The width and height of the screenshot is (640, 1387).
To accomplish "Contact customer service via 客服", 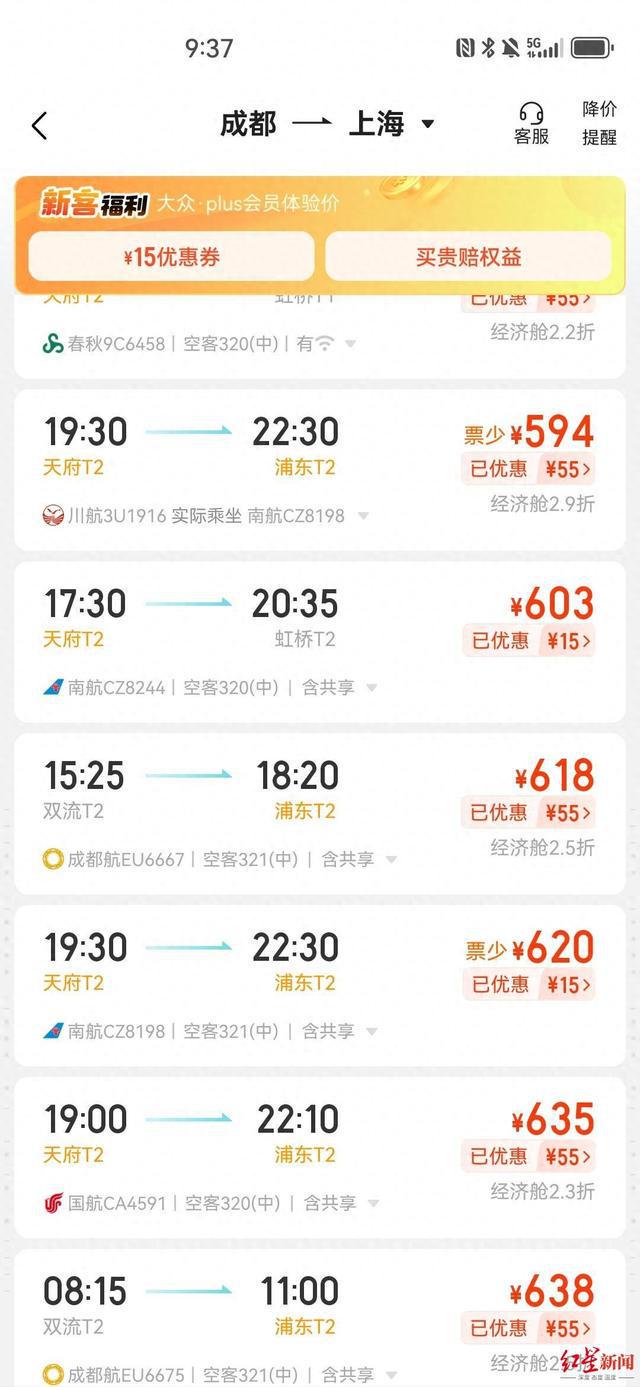I will [x=531, y=124].
